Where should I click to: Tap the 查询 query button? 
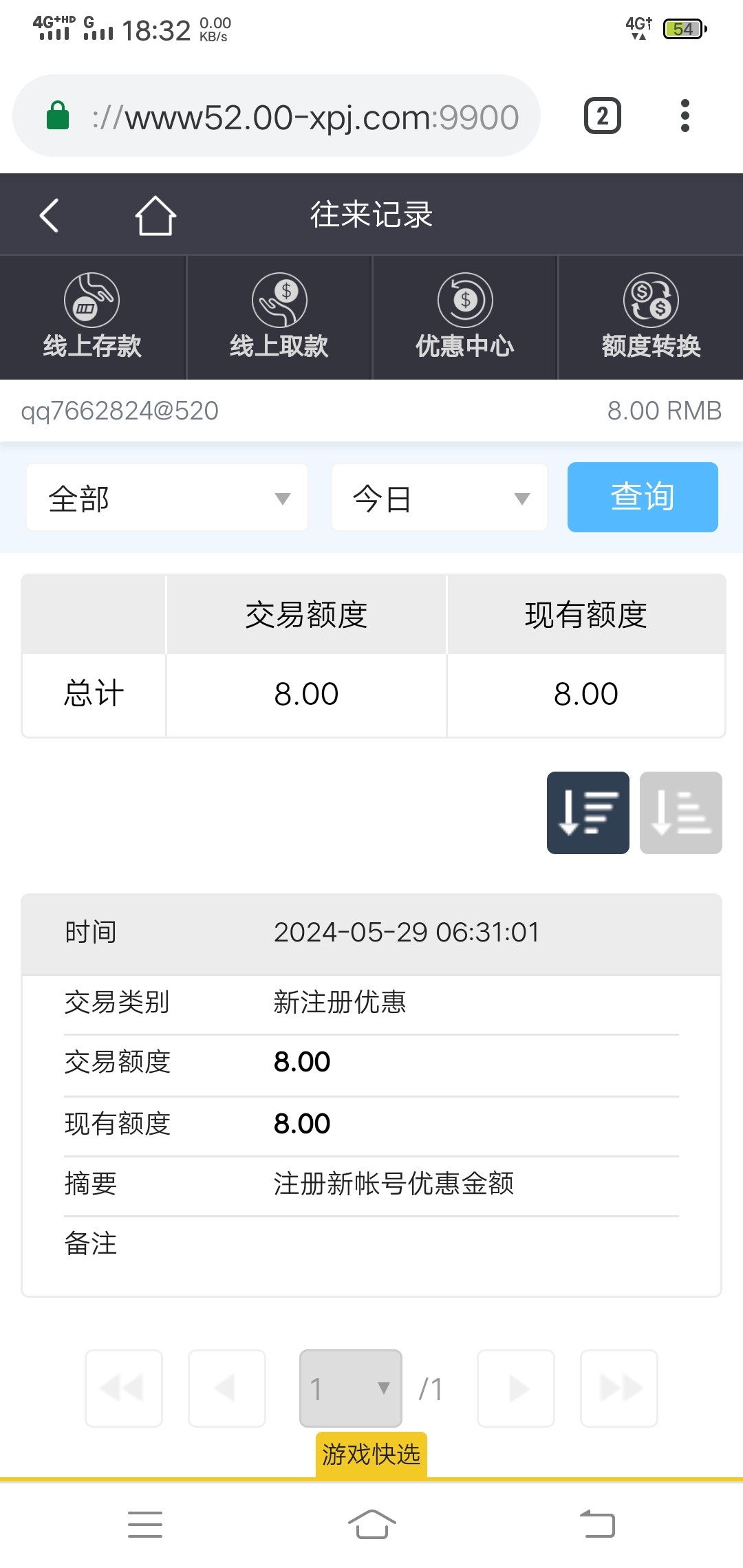(643, 497)
